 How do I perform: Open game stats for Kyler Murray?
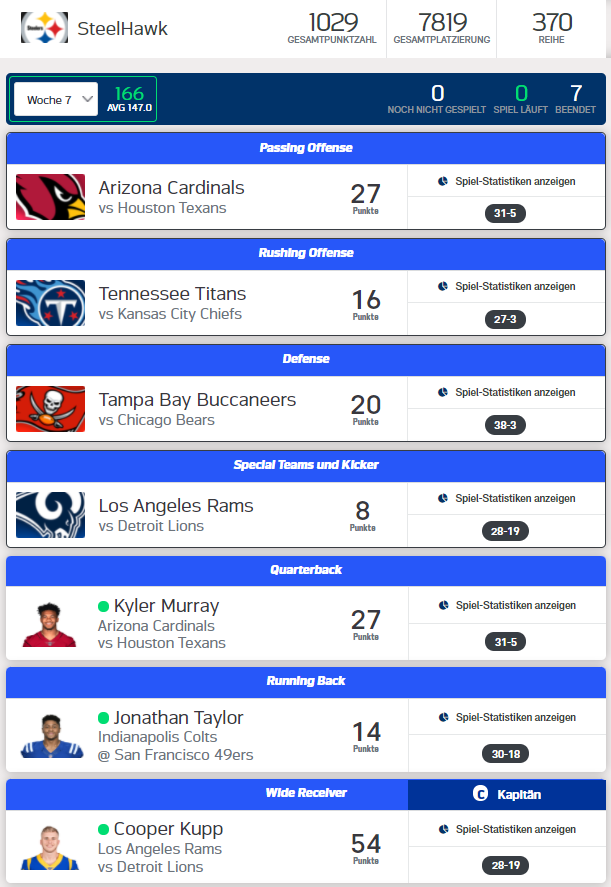[507, 605]
